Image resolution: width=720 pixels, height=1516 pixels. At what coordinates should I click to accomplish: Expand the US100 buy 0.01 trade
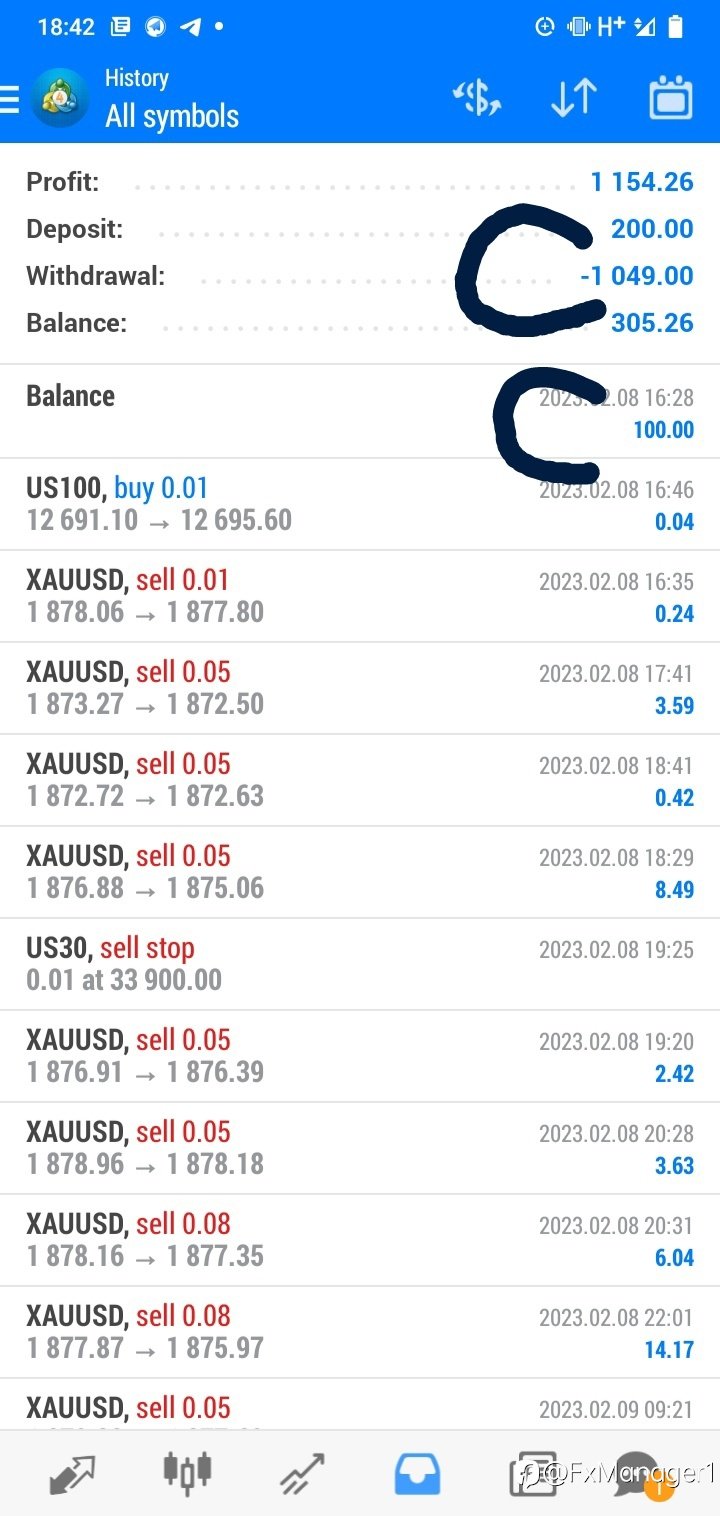360,505
